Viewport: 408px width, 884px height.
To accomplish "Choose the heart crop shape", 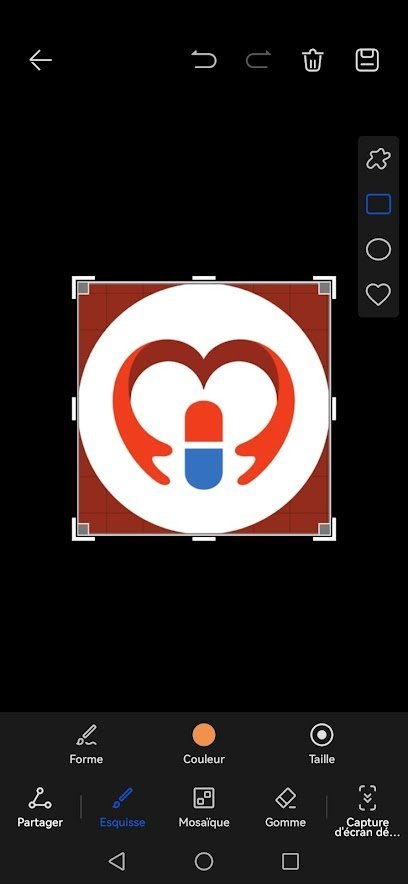I will 378,294.
